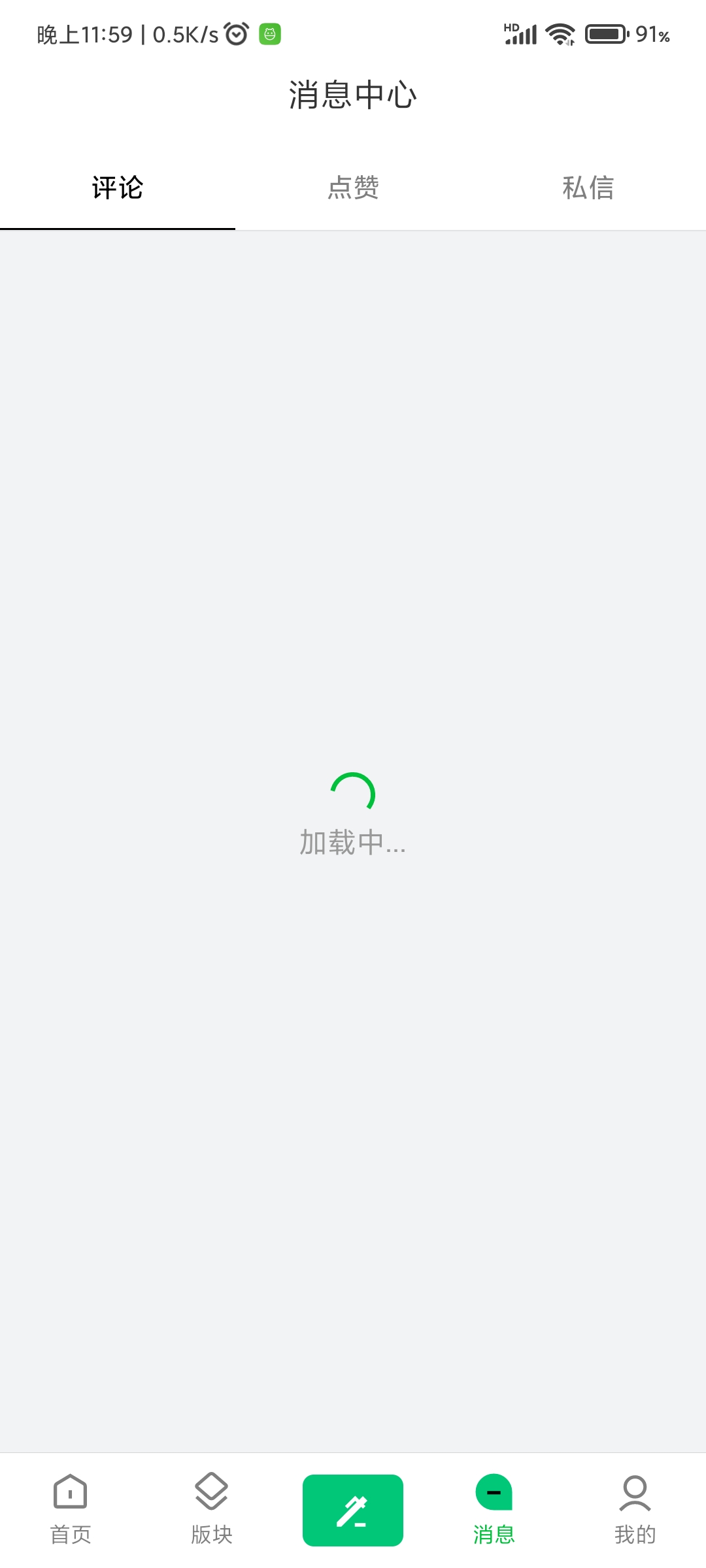This screenshot has height=1568, width=706.
Task: Open the 版块 sections tab
Action: coord(212,1509)
